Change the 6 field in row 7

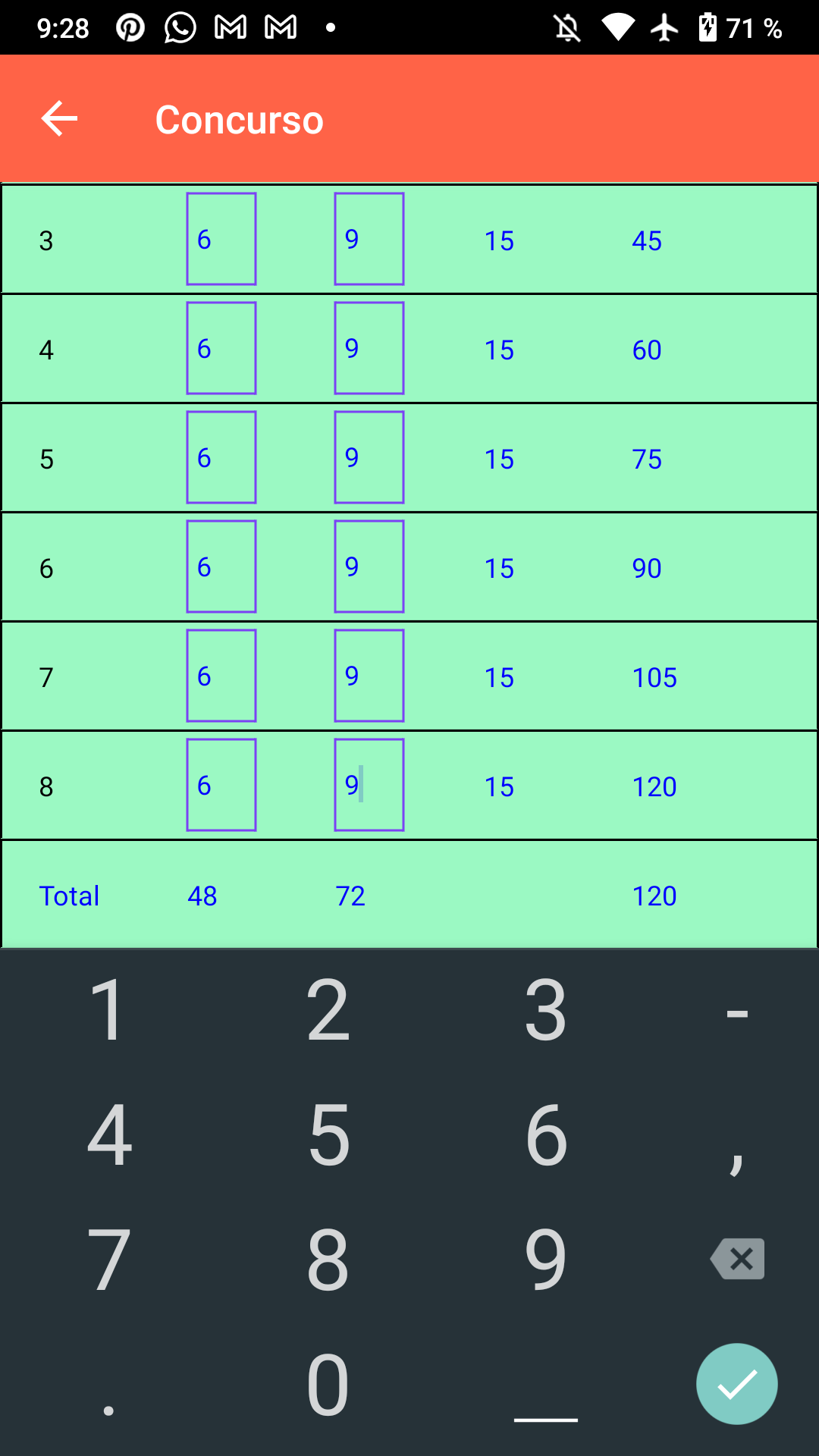221,676
